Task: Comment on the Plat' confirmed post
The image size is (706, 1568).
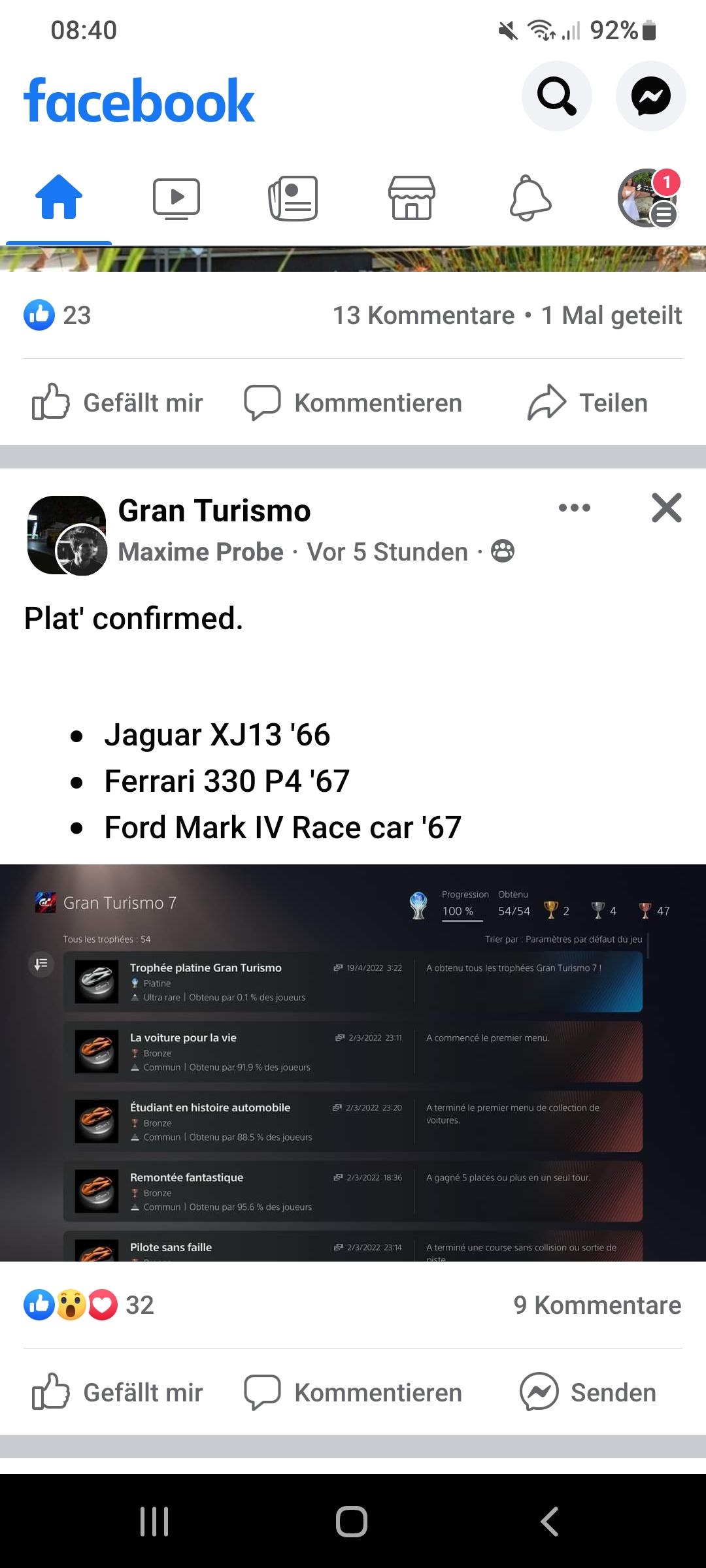Action: pyautogui.click(x=353, y=1393)
